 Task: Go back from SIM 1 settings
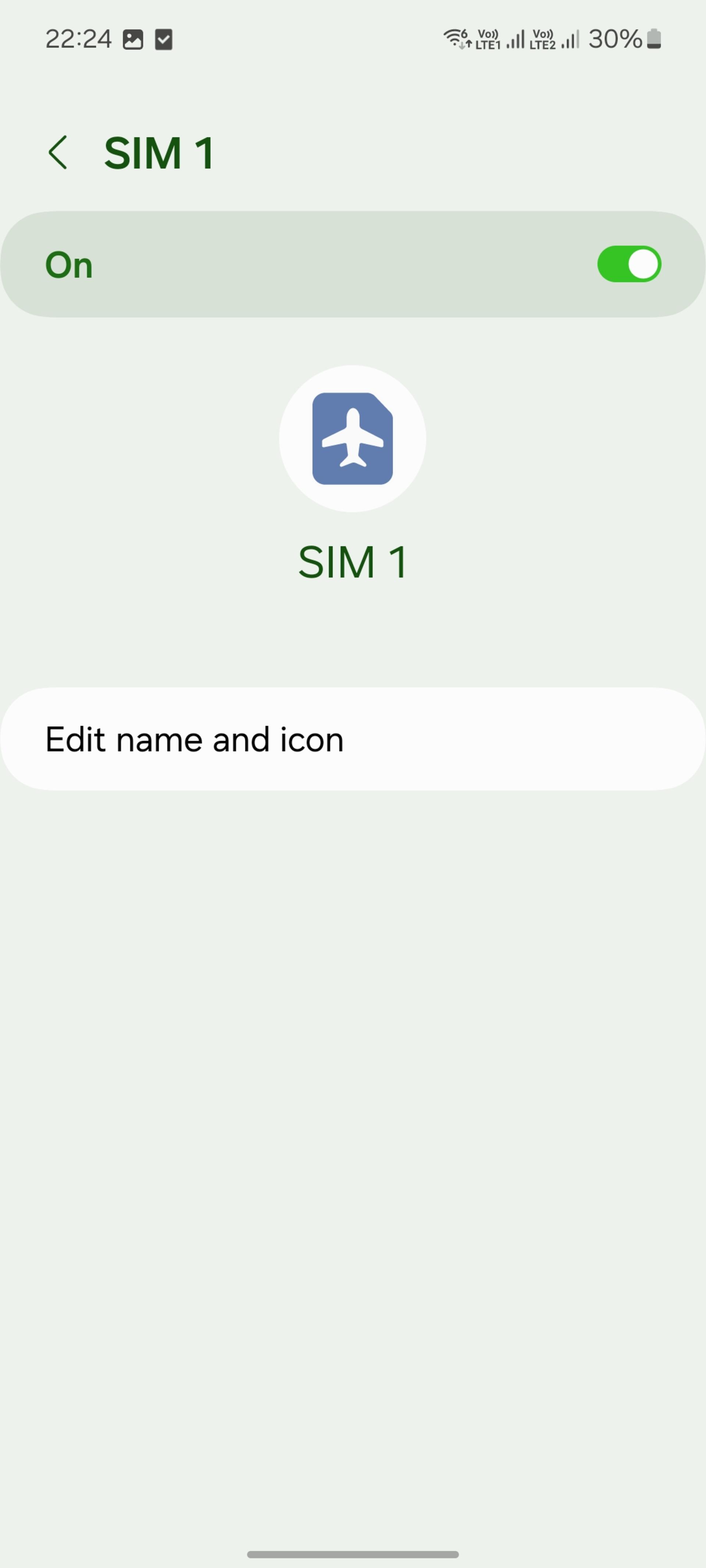(x=58, y=152)
